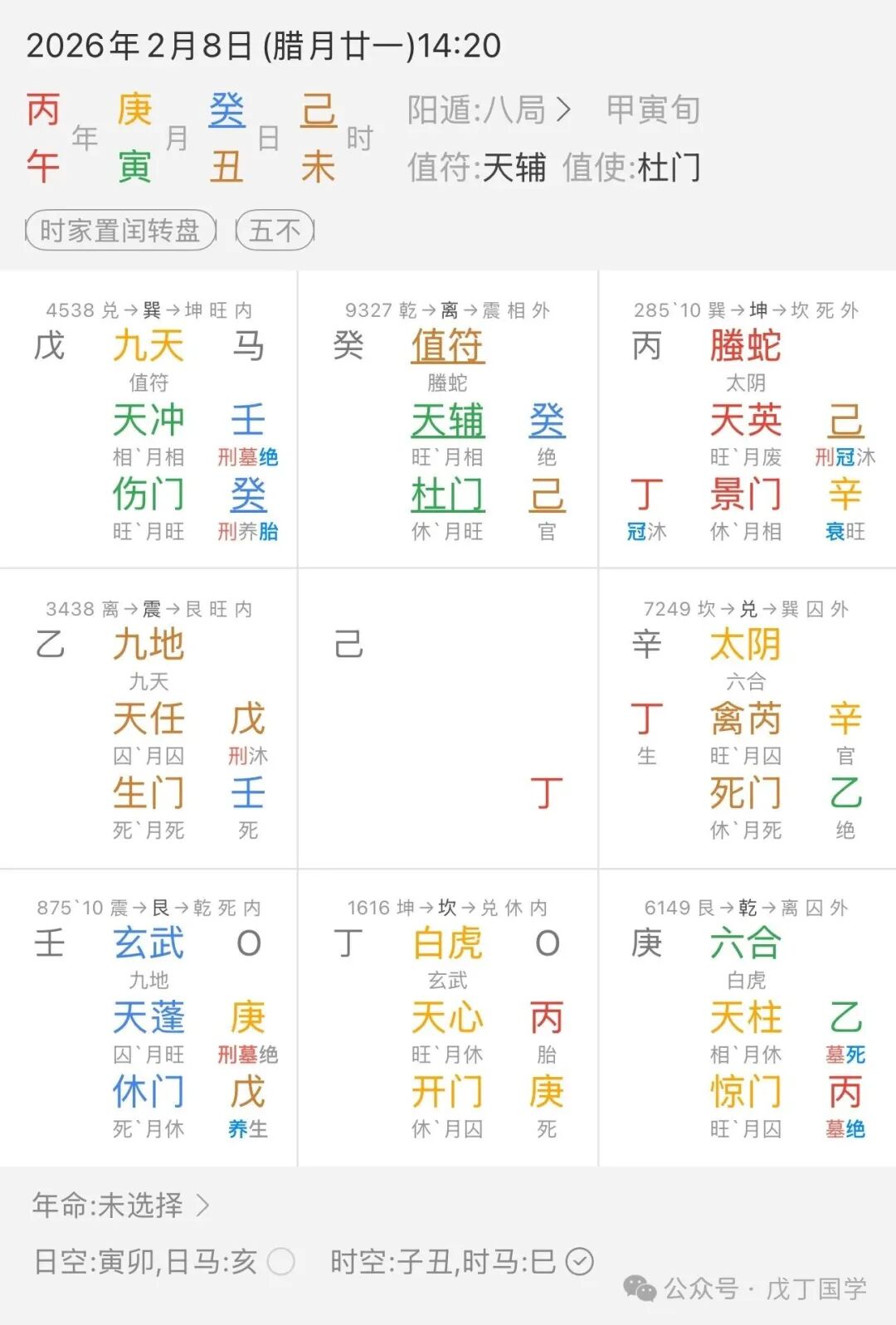Viewport: 896px width, 1325px height.
Task: Tap the 时家置闰转盘 button
Action: coord(119,231)
